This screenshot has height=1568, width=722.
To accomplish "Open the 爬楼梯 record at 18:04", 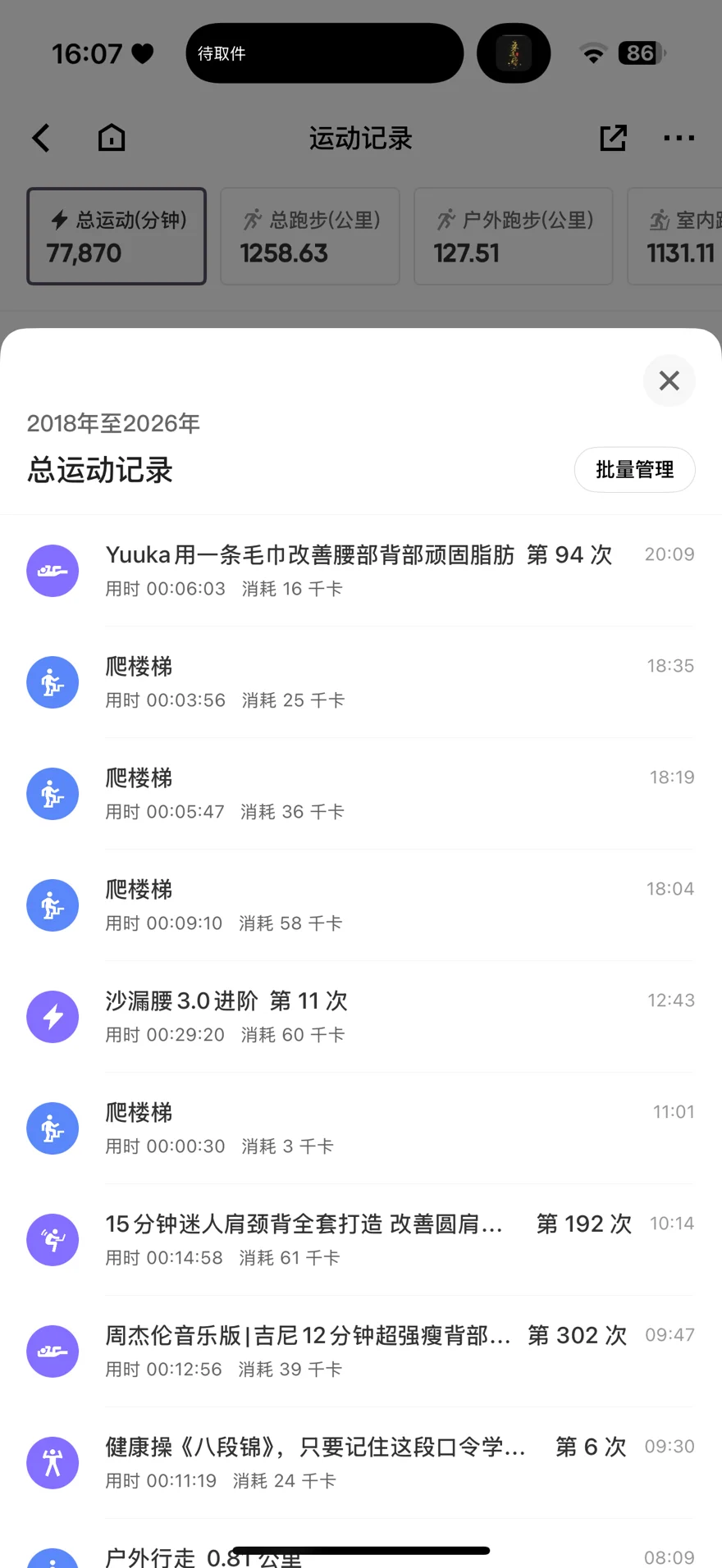I will [x=359, y=905].
